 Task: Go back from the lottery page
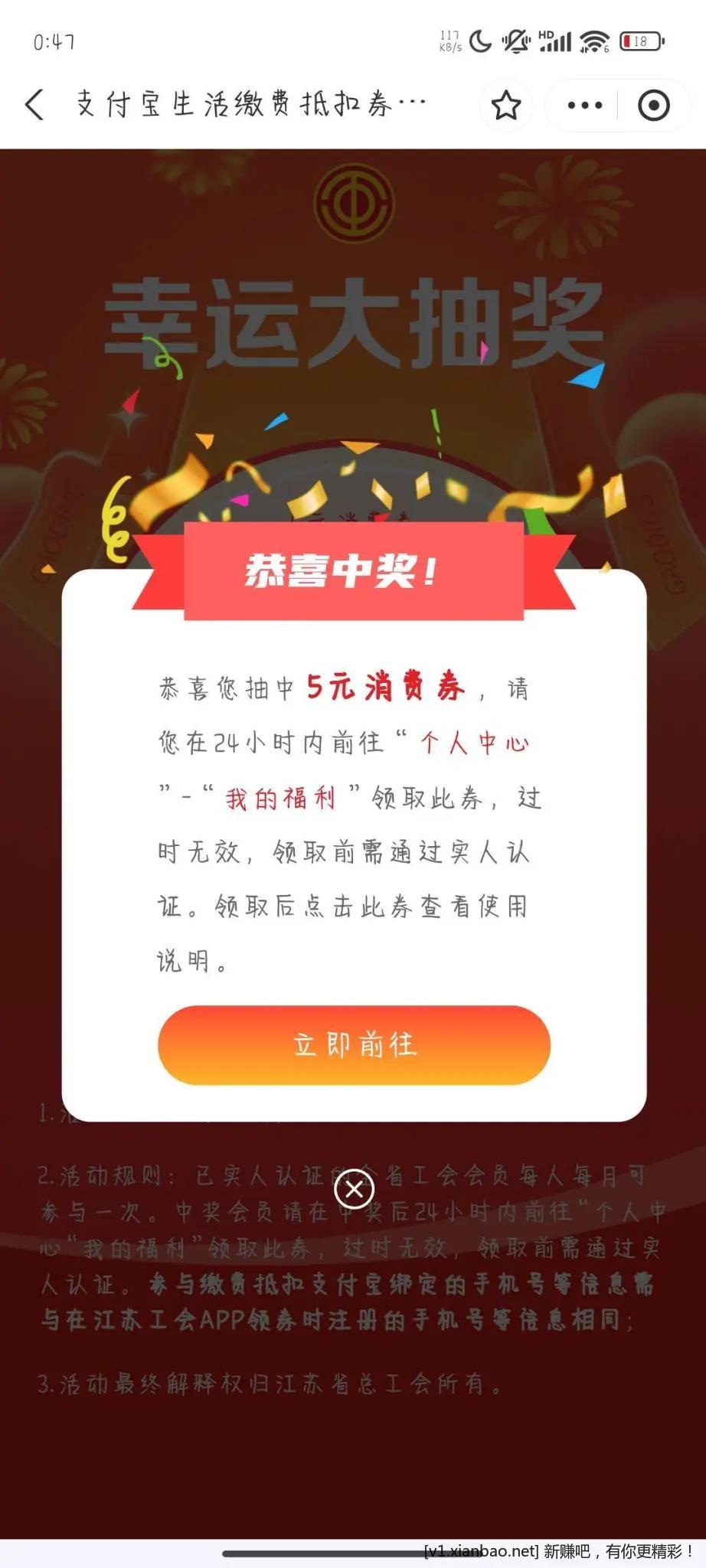coord(34,104)
